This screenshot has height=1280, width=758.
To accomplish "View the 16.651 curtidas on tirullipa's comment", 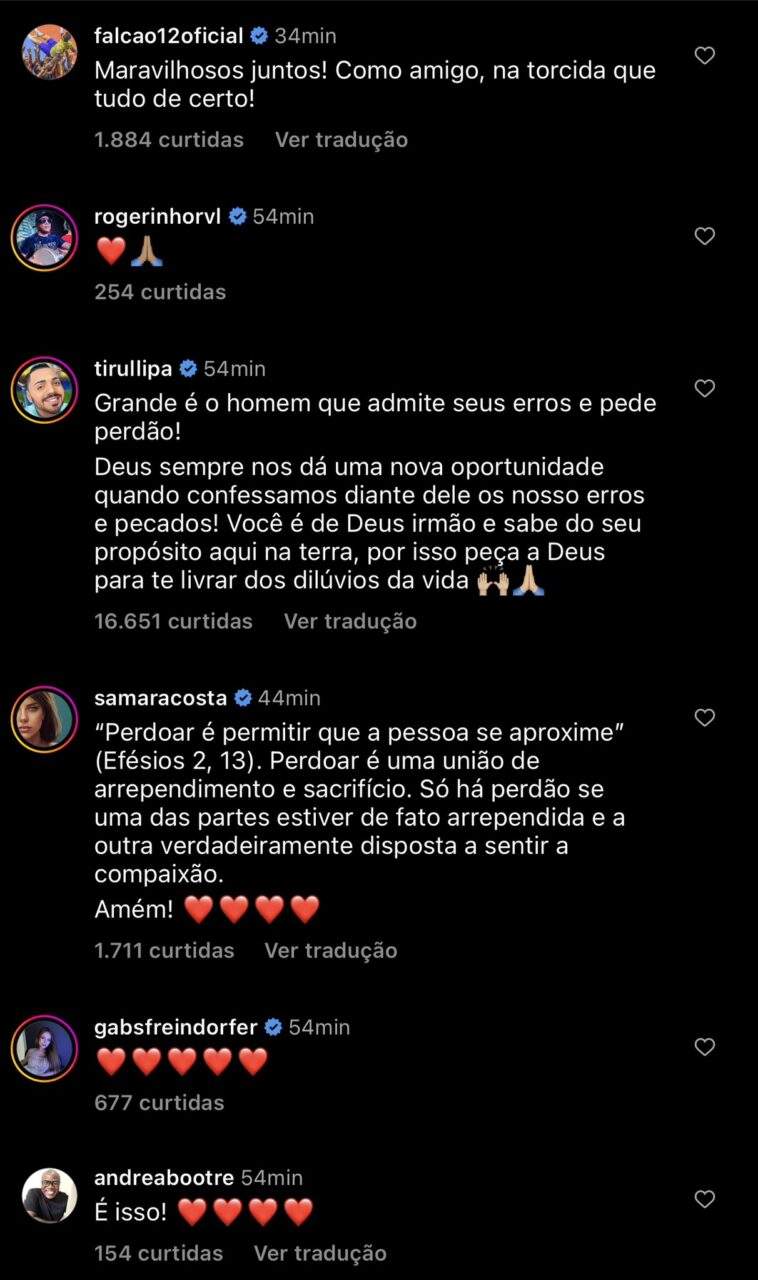I will pyautogui.click(x=173, y=621).
